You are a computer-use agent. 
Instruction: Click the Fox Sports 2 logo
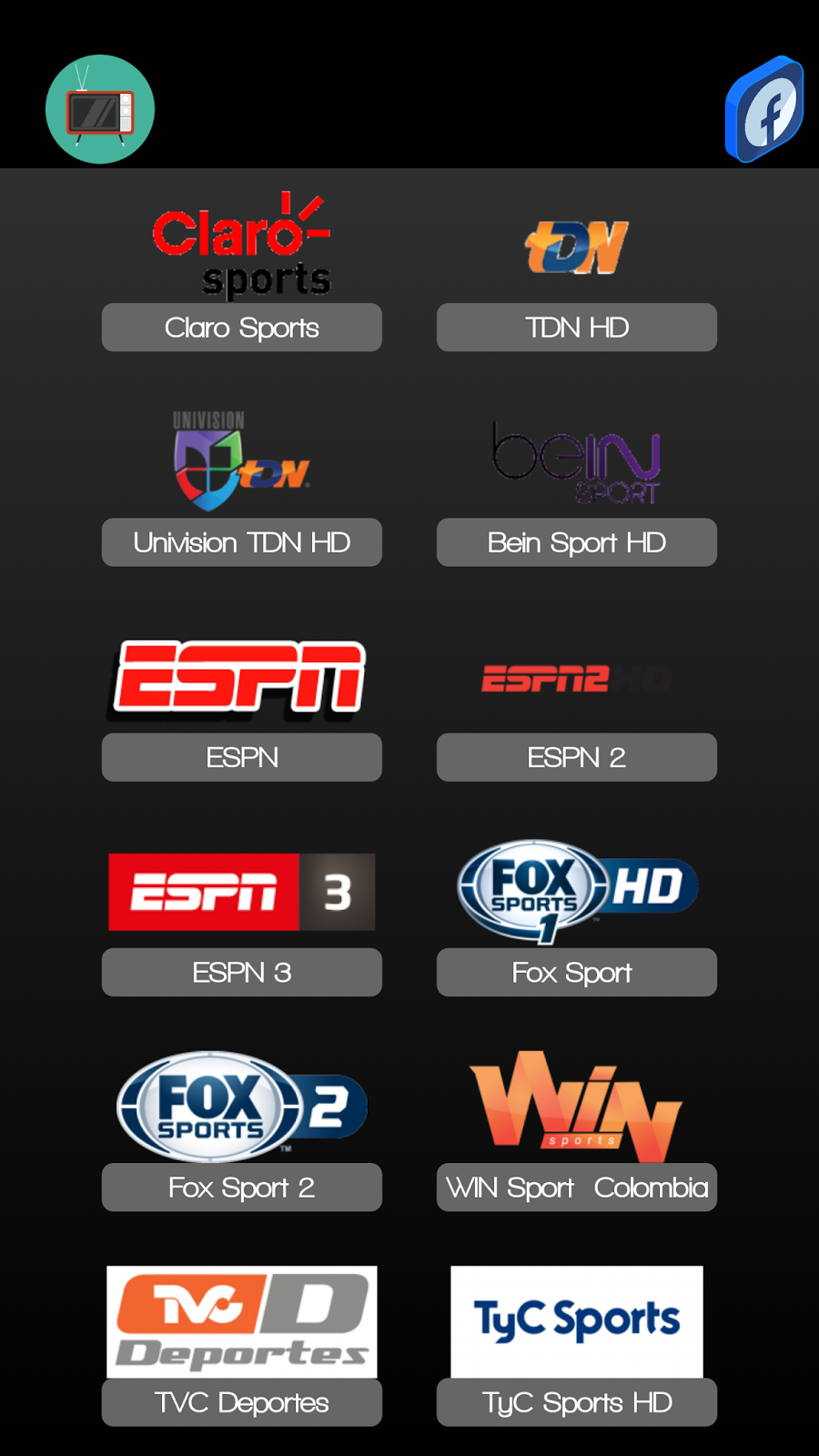(x=241, y=1106)
